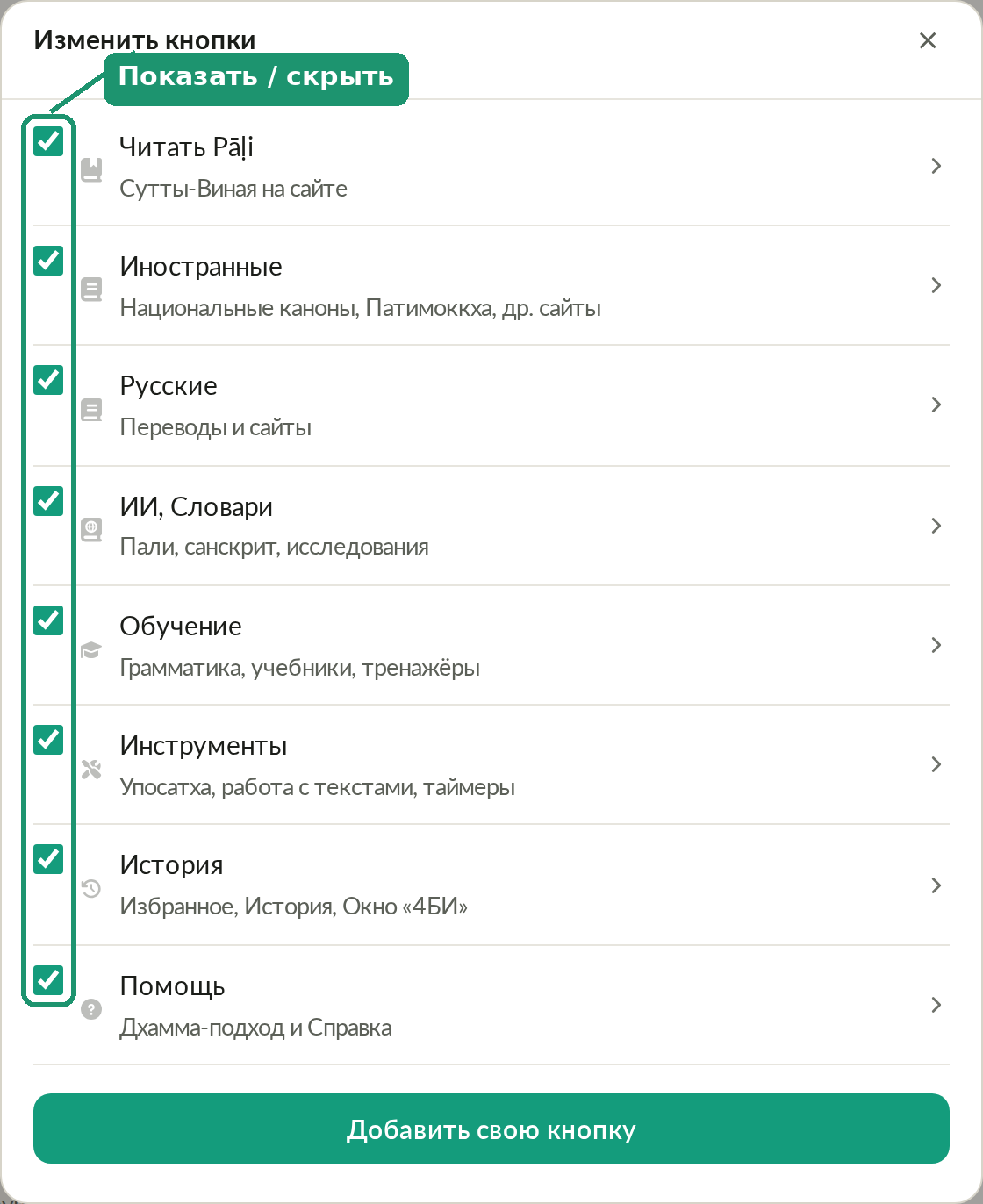The height and width of the screenshot is (1204, 983).
Task: Toggle the Обучение checkbox
Action: point(48,620)
